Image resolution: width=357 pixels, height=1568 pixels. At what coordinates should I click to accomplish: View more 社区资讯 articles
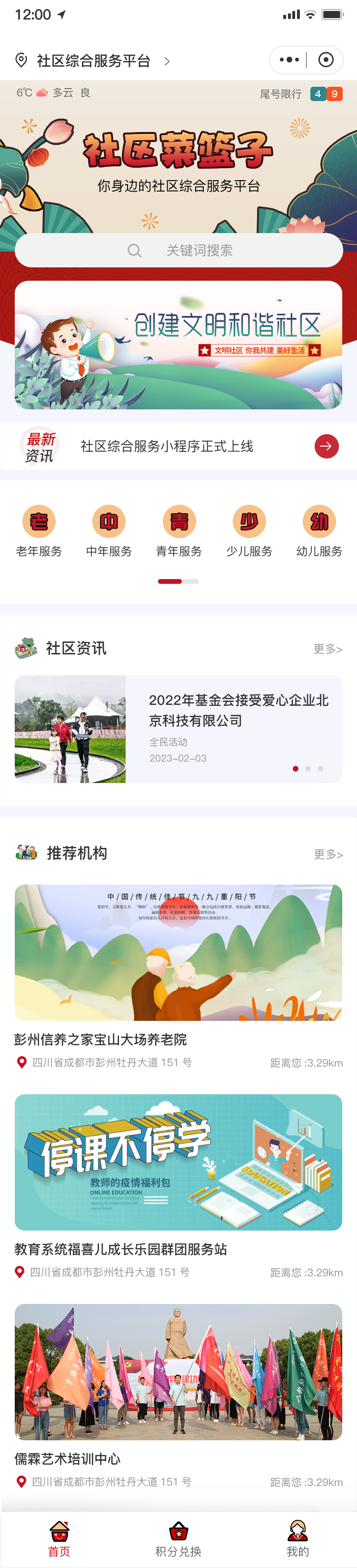328,649
